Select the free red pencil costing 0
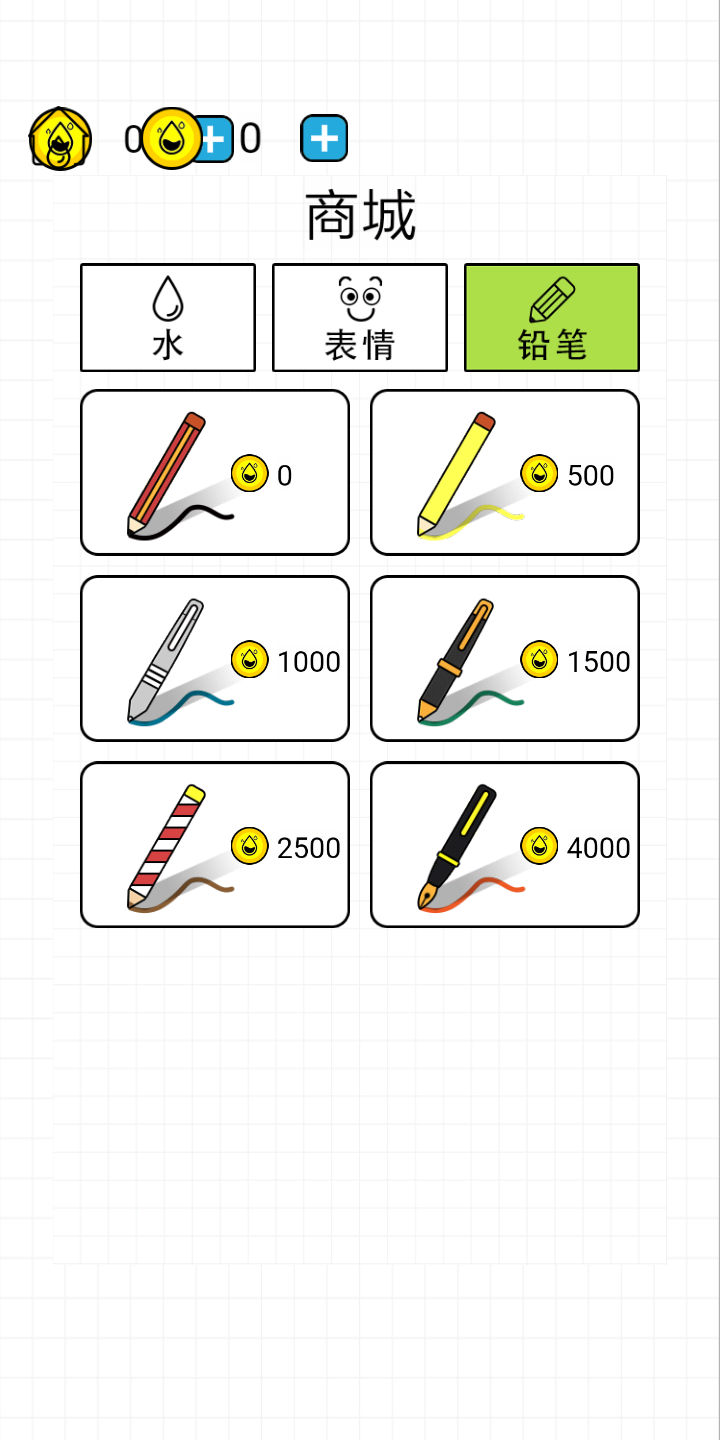720x1440 pixels. (215, 472)
